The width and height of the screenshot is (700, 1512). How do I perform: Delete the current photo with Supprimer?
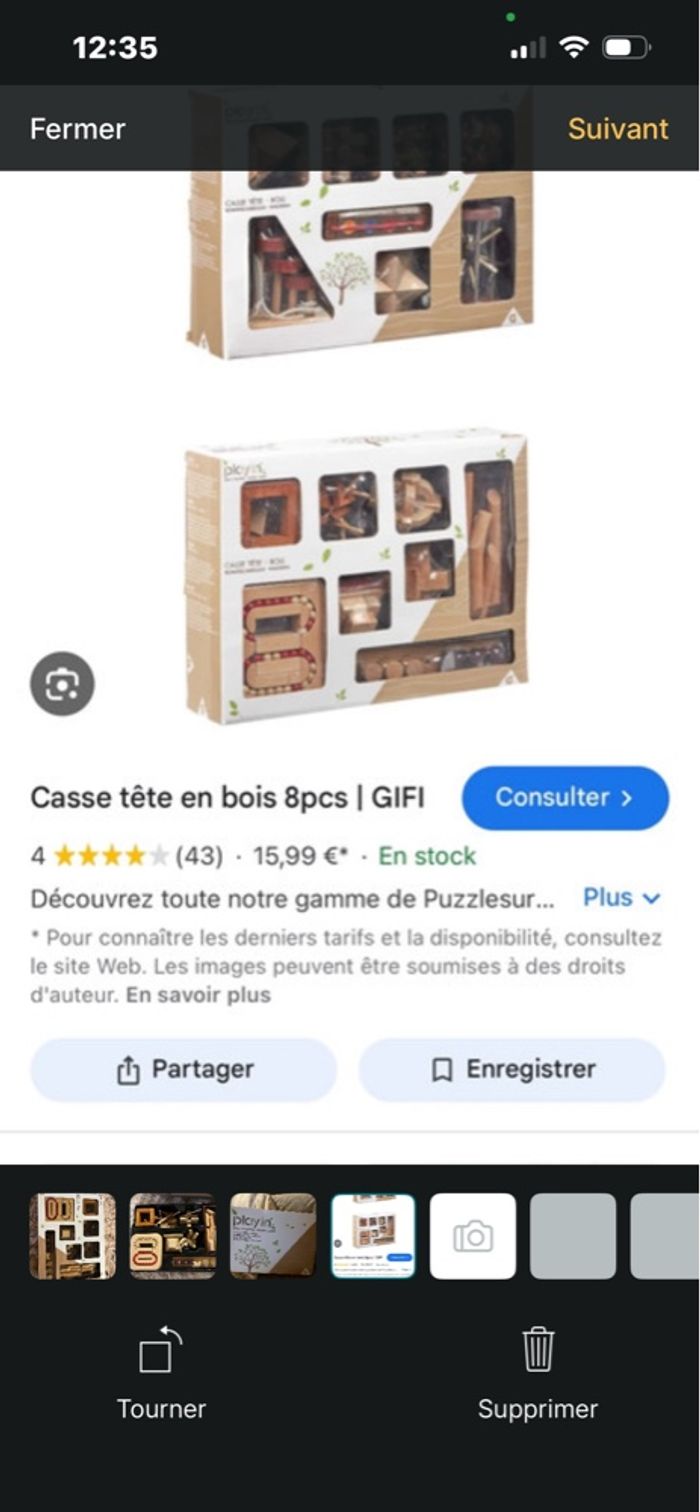click(x=537, y=1374)
